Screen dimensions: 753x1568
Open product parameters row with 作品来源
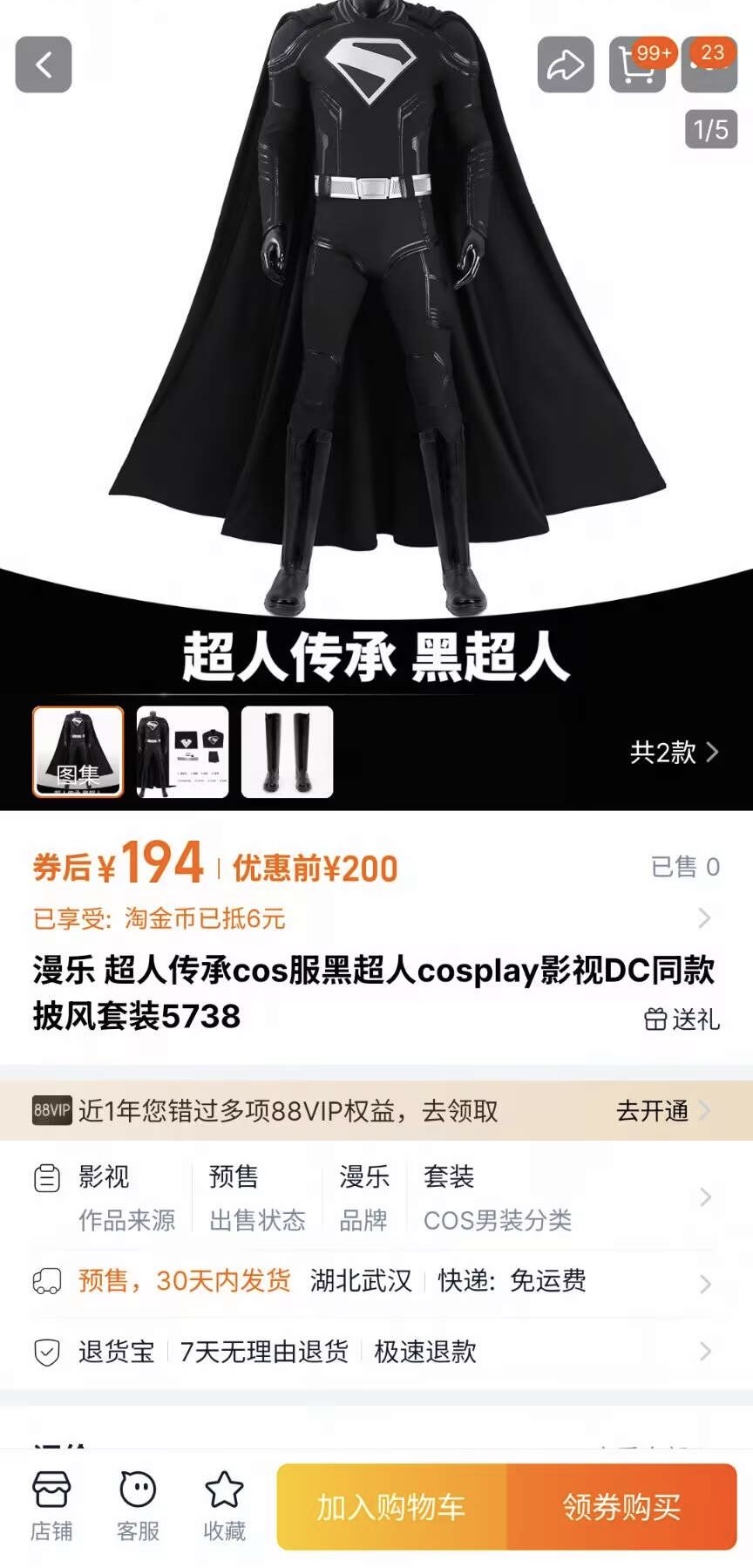(x=375, y=1197)
